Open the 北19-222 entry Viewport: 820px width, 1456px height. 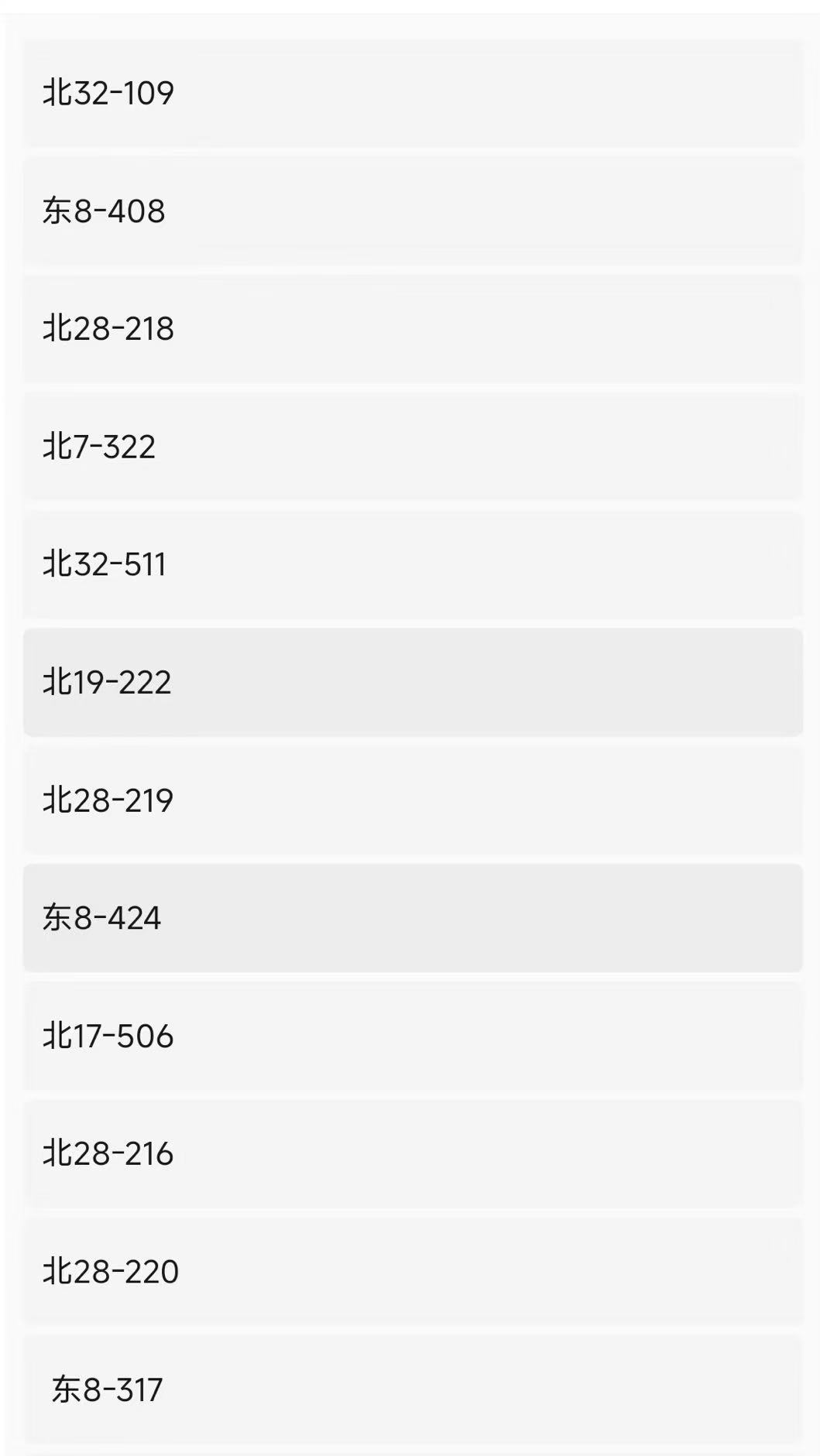(412, 683)
